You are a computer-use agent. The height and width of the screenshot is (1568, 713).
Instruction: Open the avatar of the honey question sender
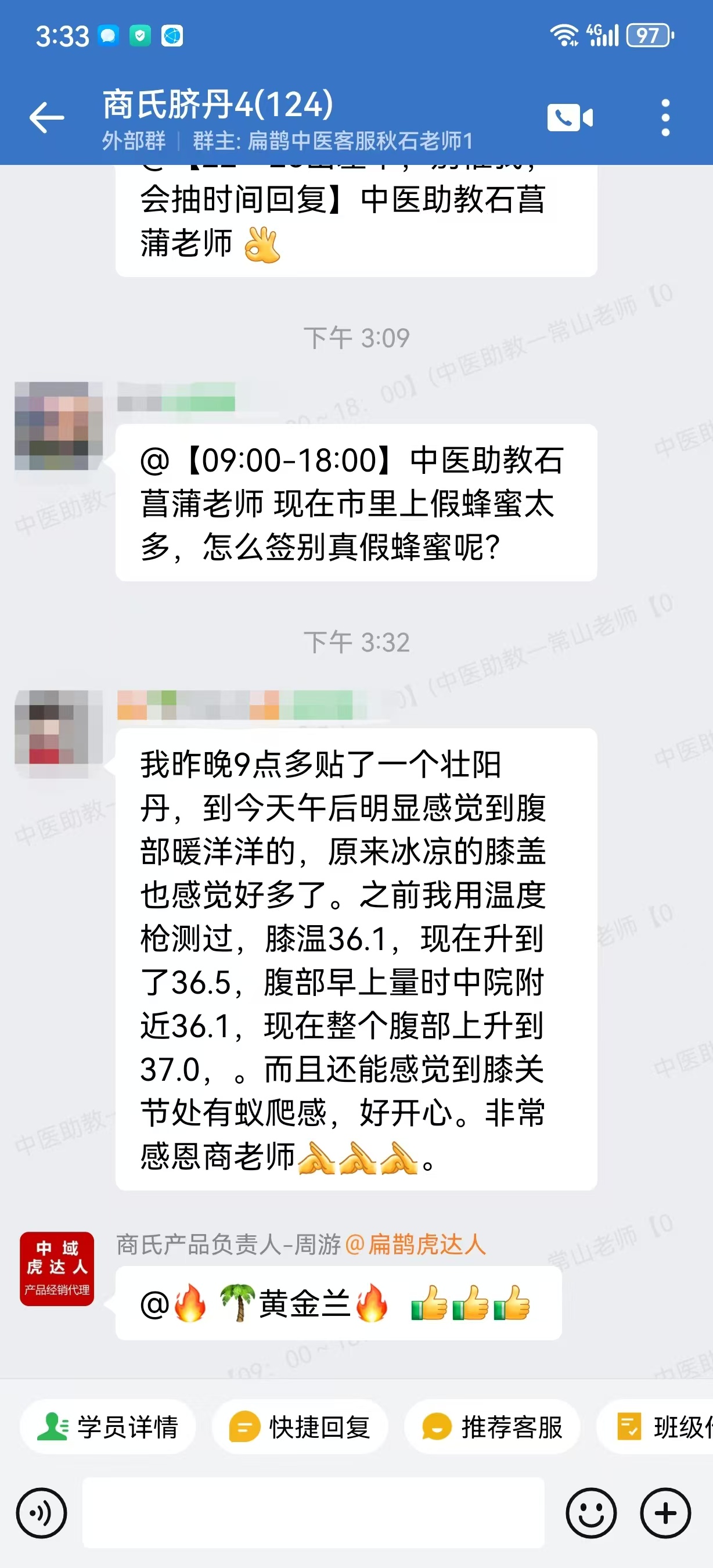coord(59,426)
